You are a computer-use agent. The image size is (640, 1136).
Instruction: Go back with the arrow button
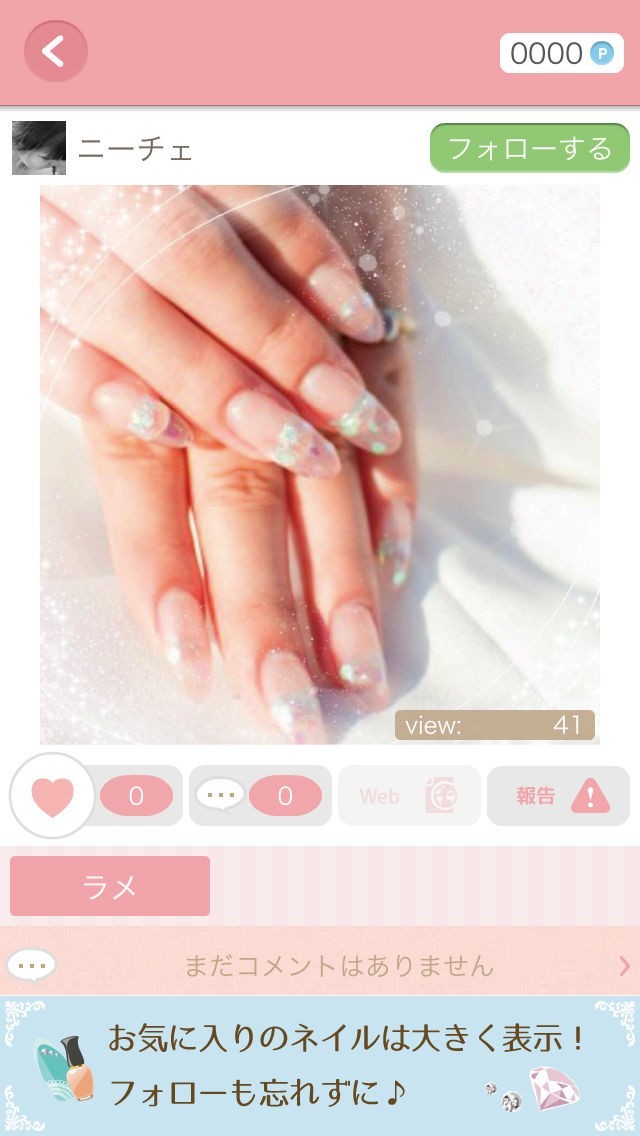tap(56, 51)
